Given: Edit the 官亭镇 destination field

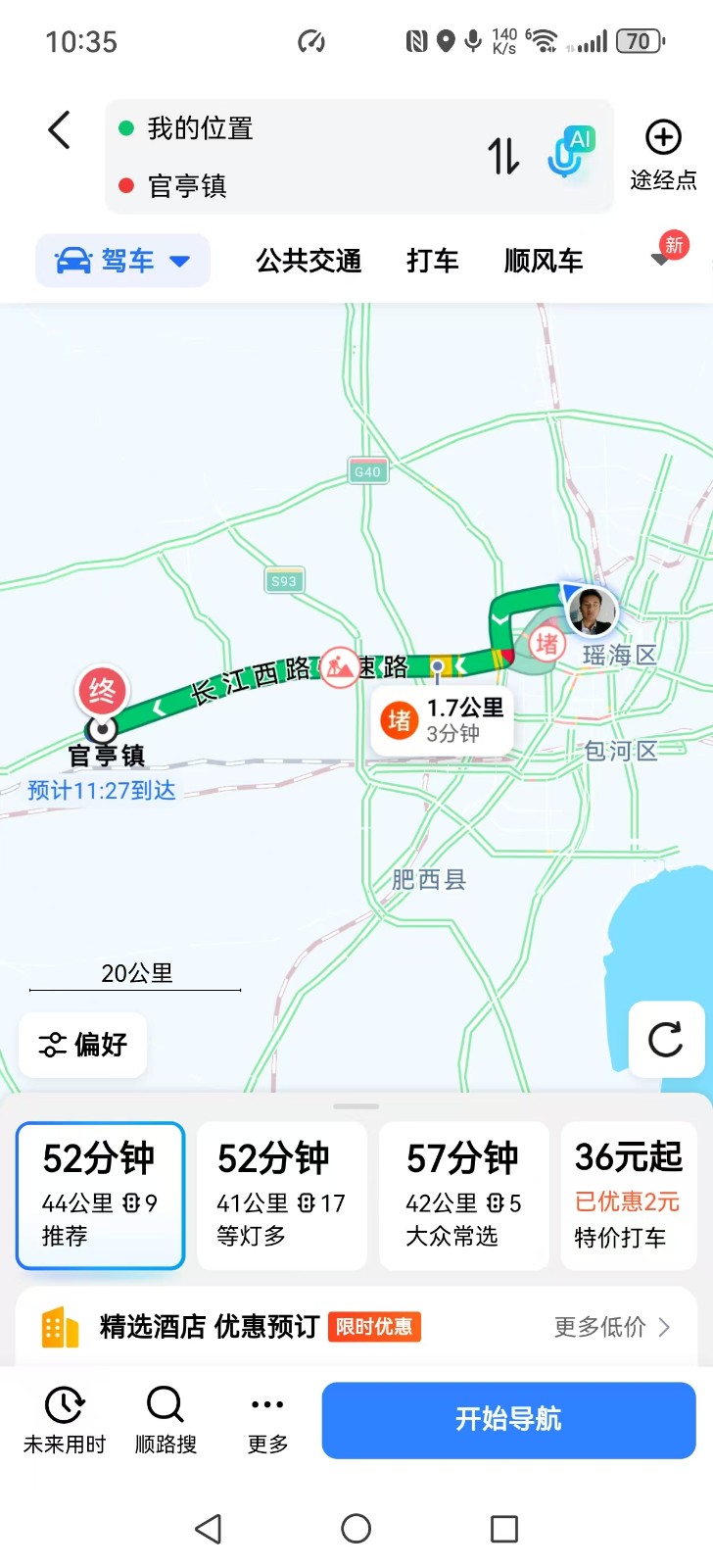Looking at the screenshot, I should click(x=294, y=185).
